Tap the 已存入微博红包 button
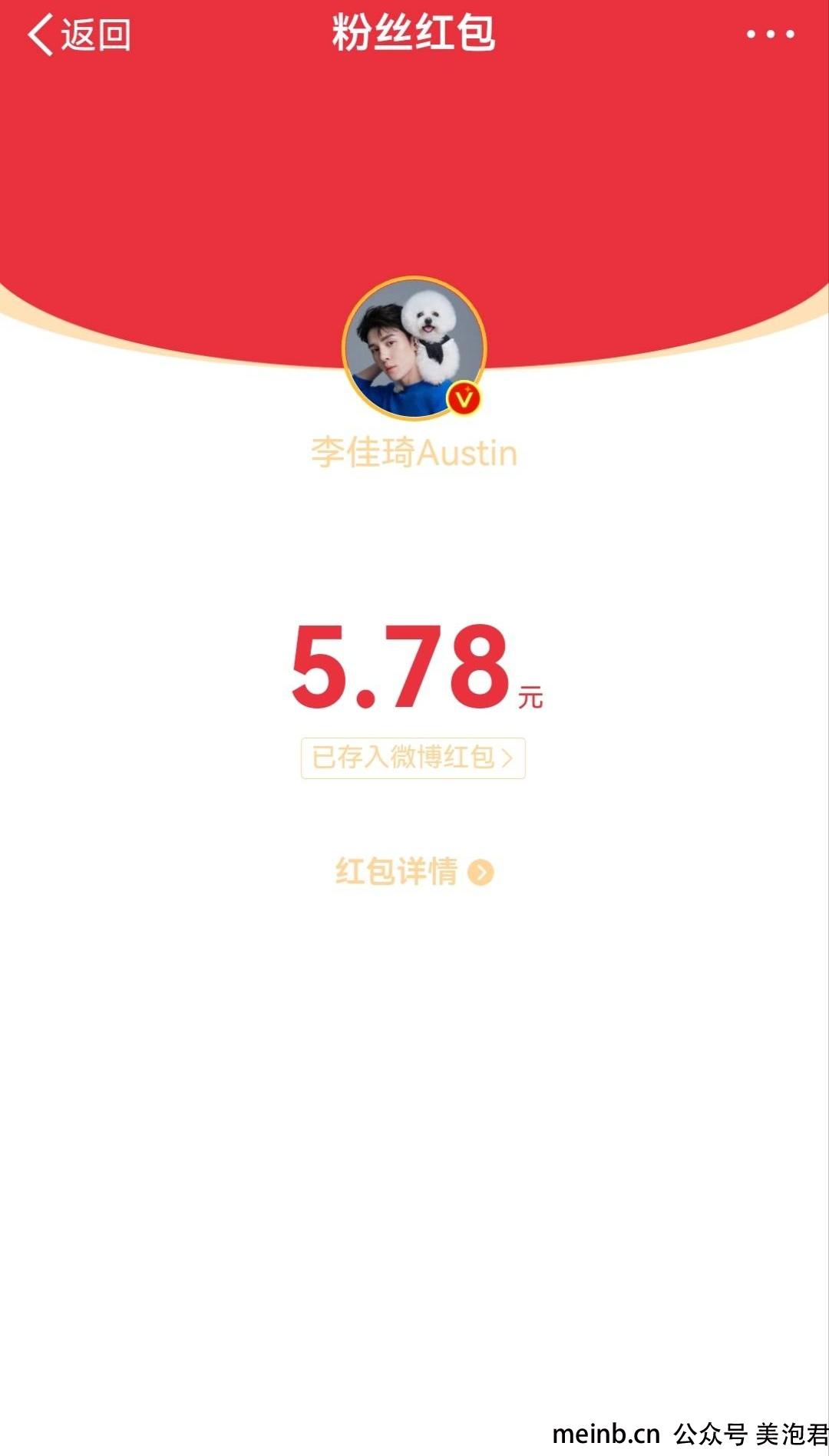 (413, 758)
